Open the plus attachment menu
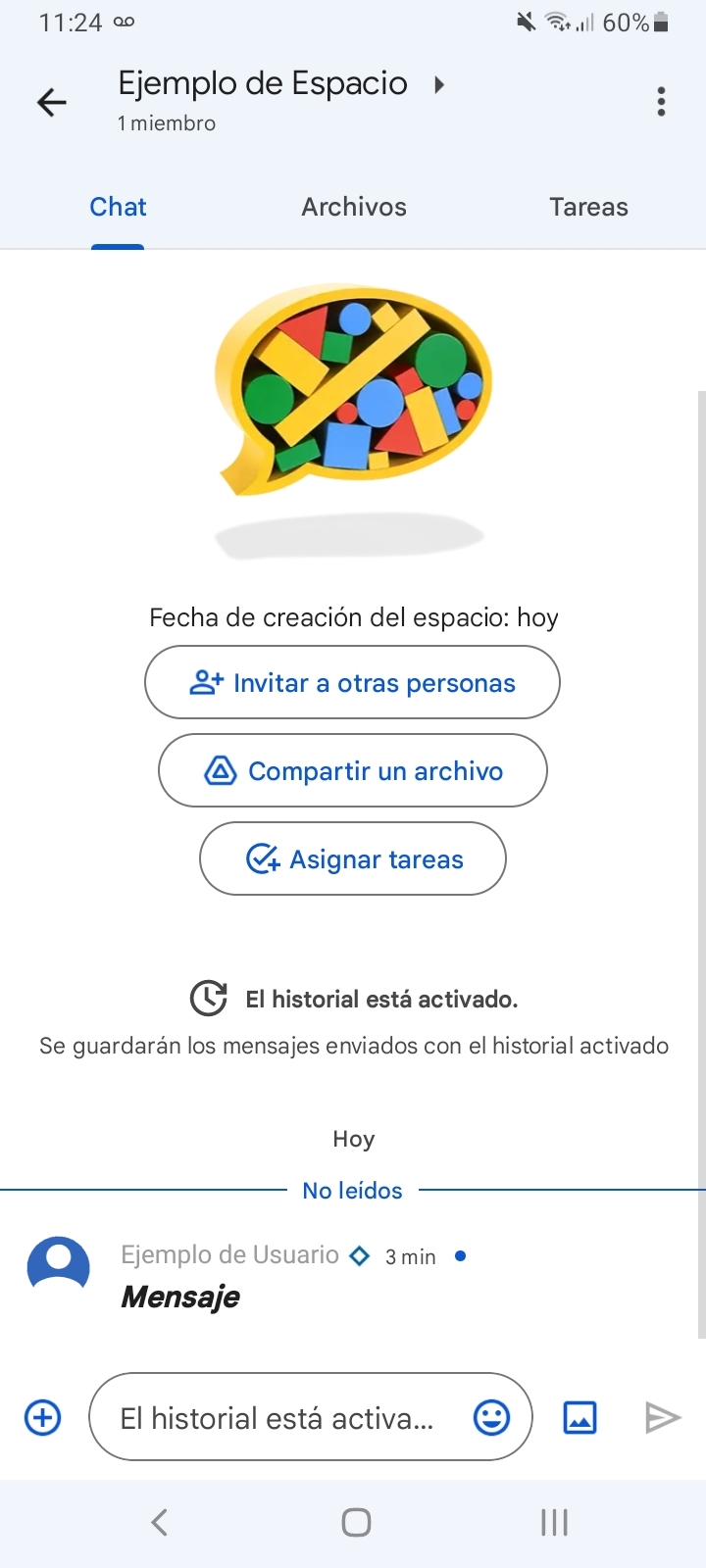This screenshot has height=1568, width=706. click(x=43, y=1417)
